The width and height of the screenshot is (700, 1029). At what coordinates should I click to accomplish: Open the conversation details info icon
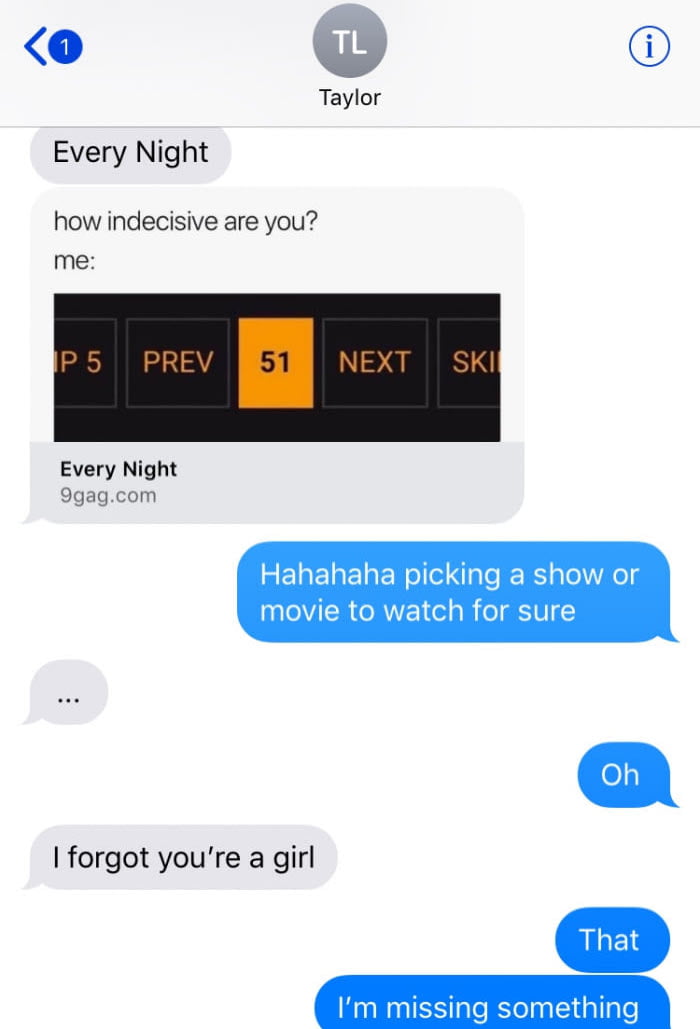[648, 47]
